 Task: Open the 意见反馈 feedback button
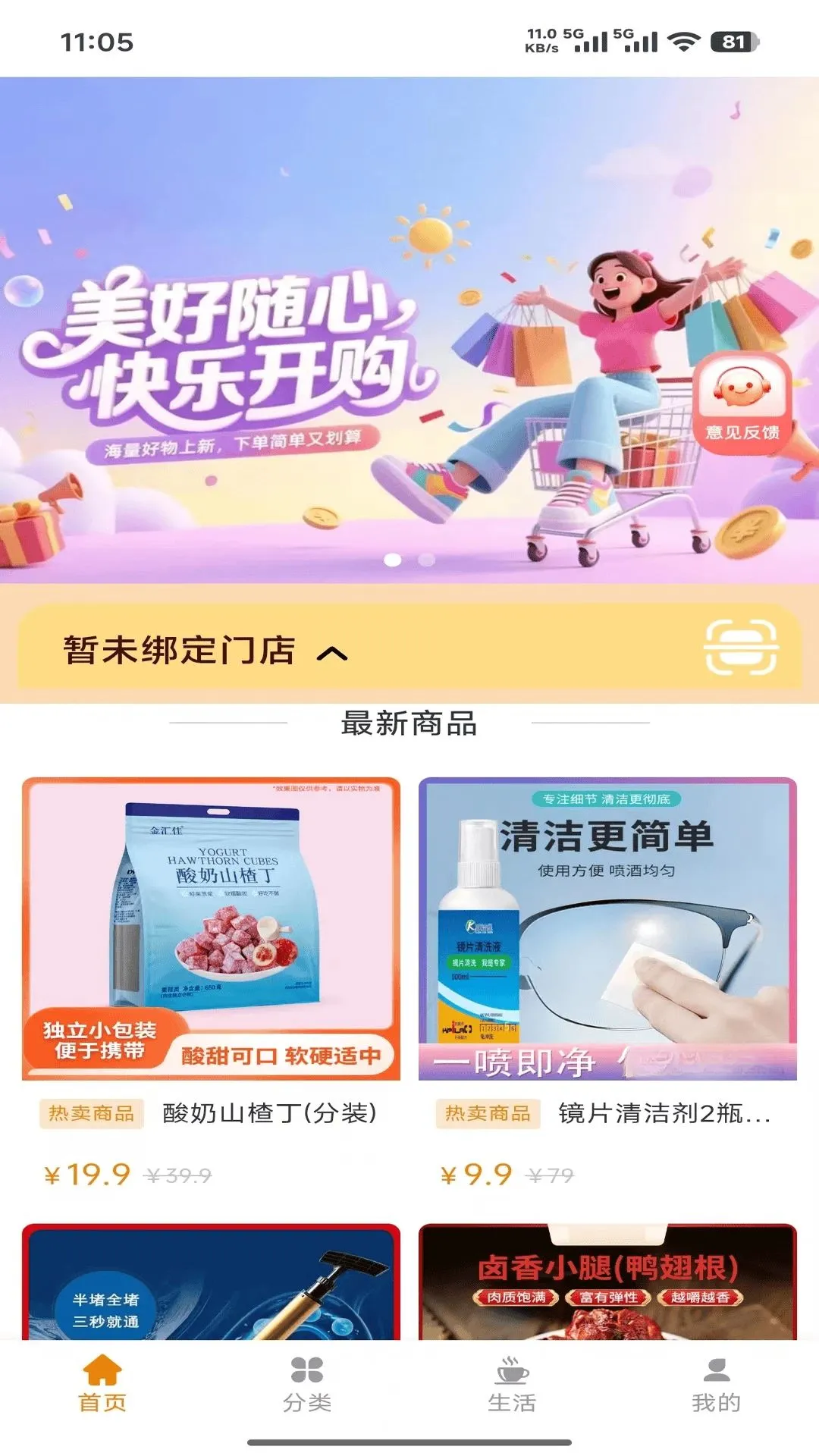(742, 404)
